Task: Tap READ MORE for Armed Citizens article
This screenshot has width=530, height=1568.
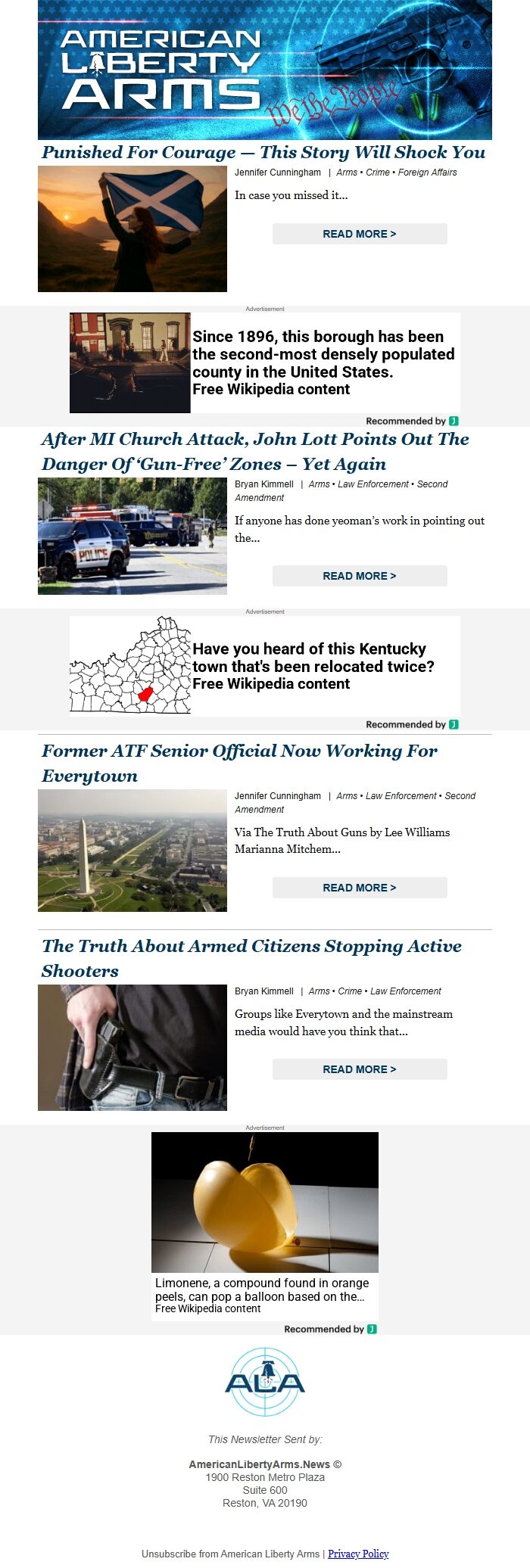Action: (360, 1069)
